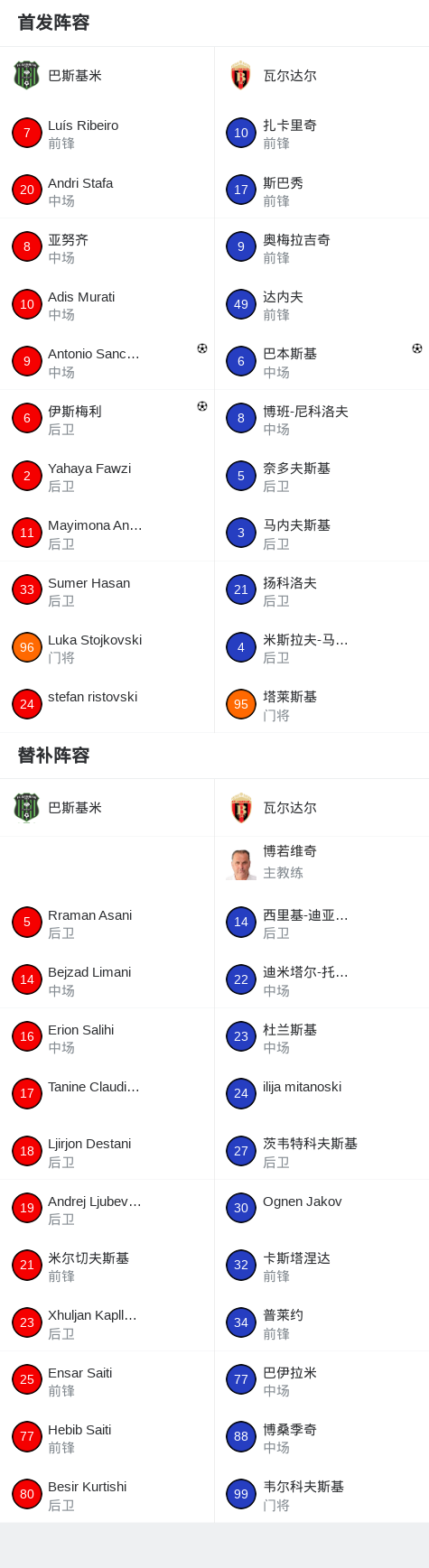Open the 巴斯基米 team header in starting lineup
Screen dimensions: 429x1568
click(107, 76)
